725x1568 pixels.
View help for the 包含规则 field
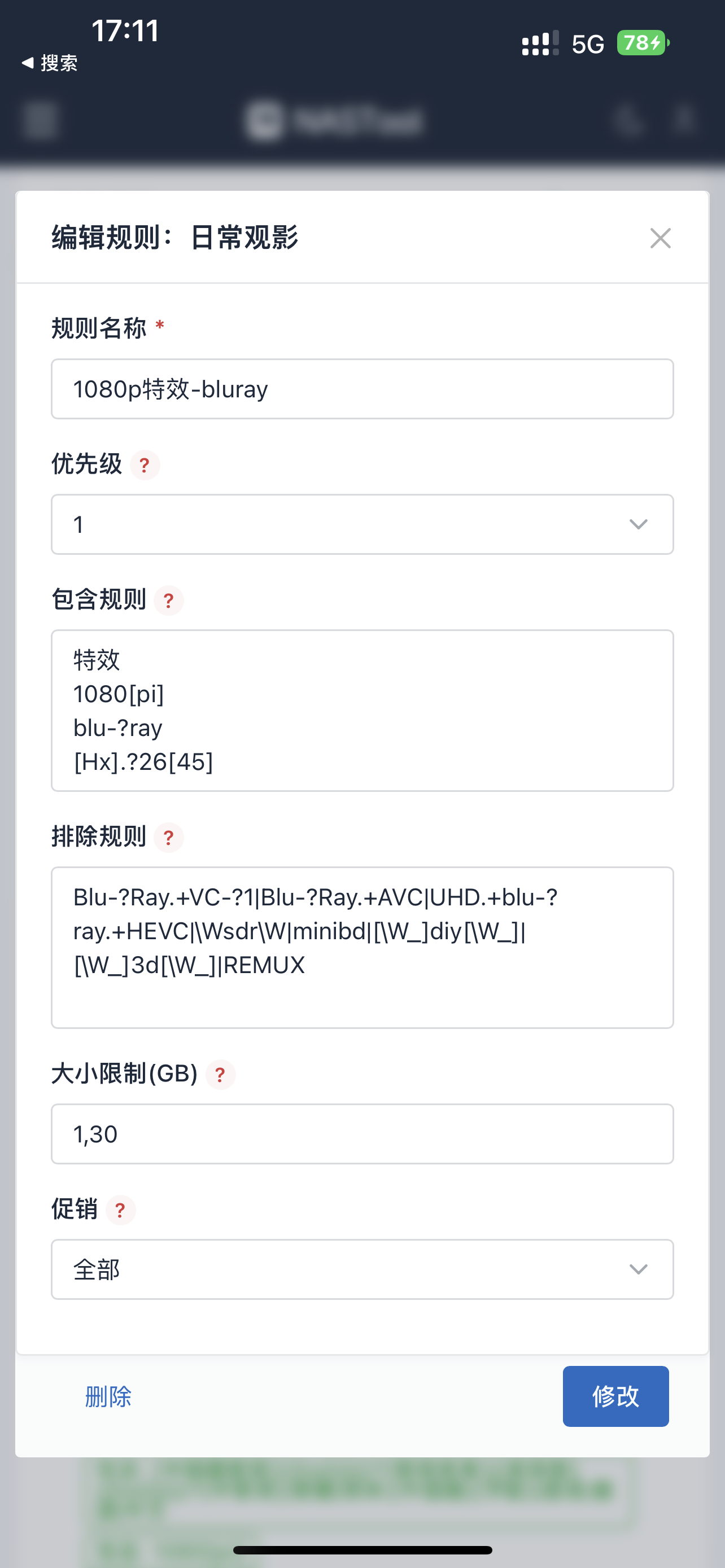169,600
